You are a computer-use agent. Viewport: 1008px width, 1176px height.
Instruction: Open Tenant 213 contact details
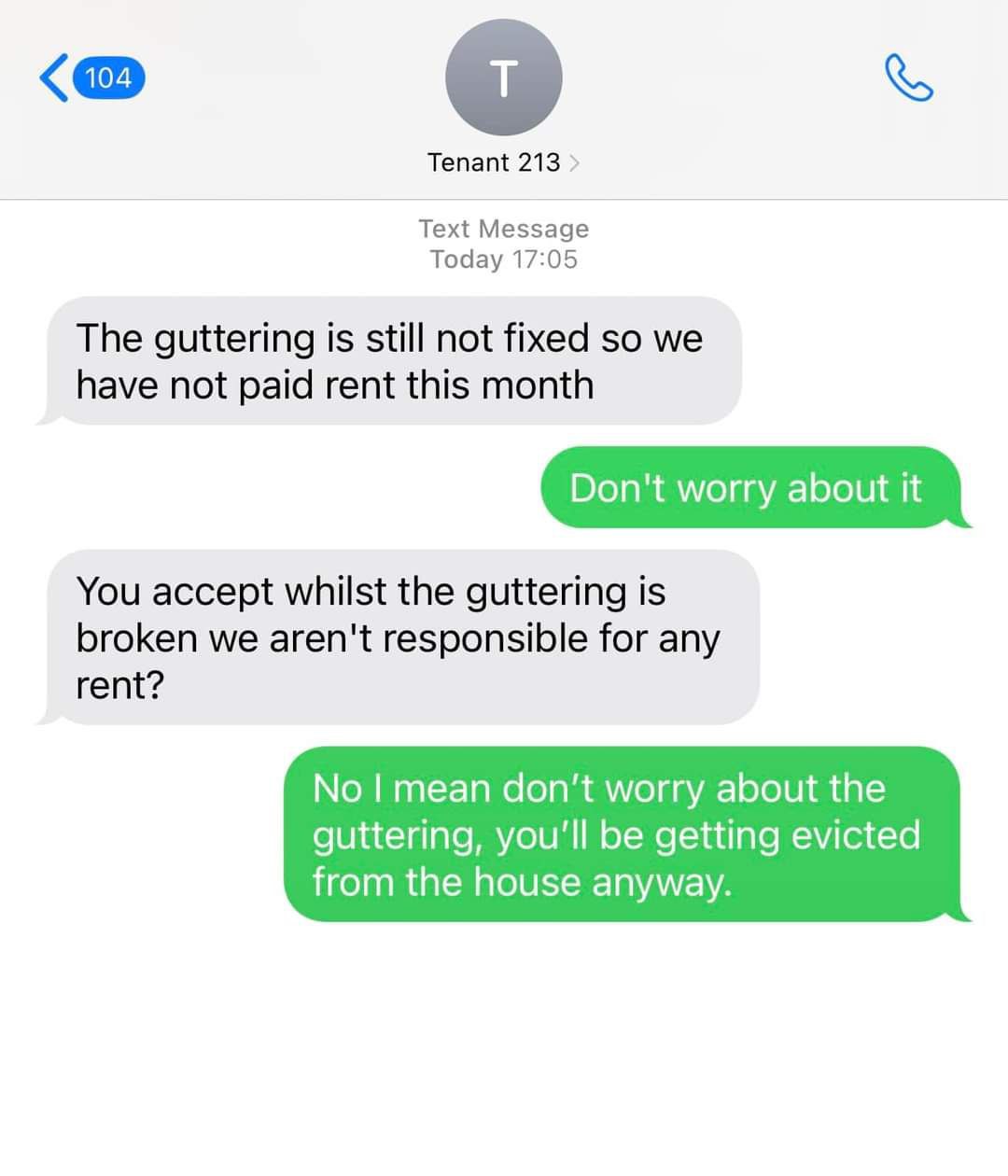[x=503, y=162]
